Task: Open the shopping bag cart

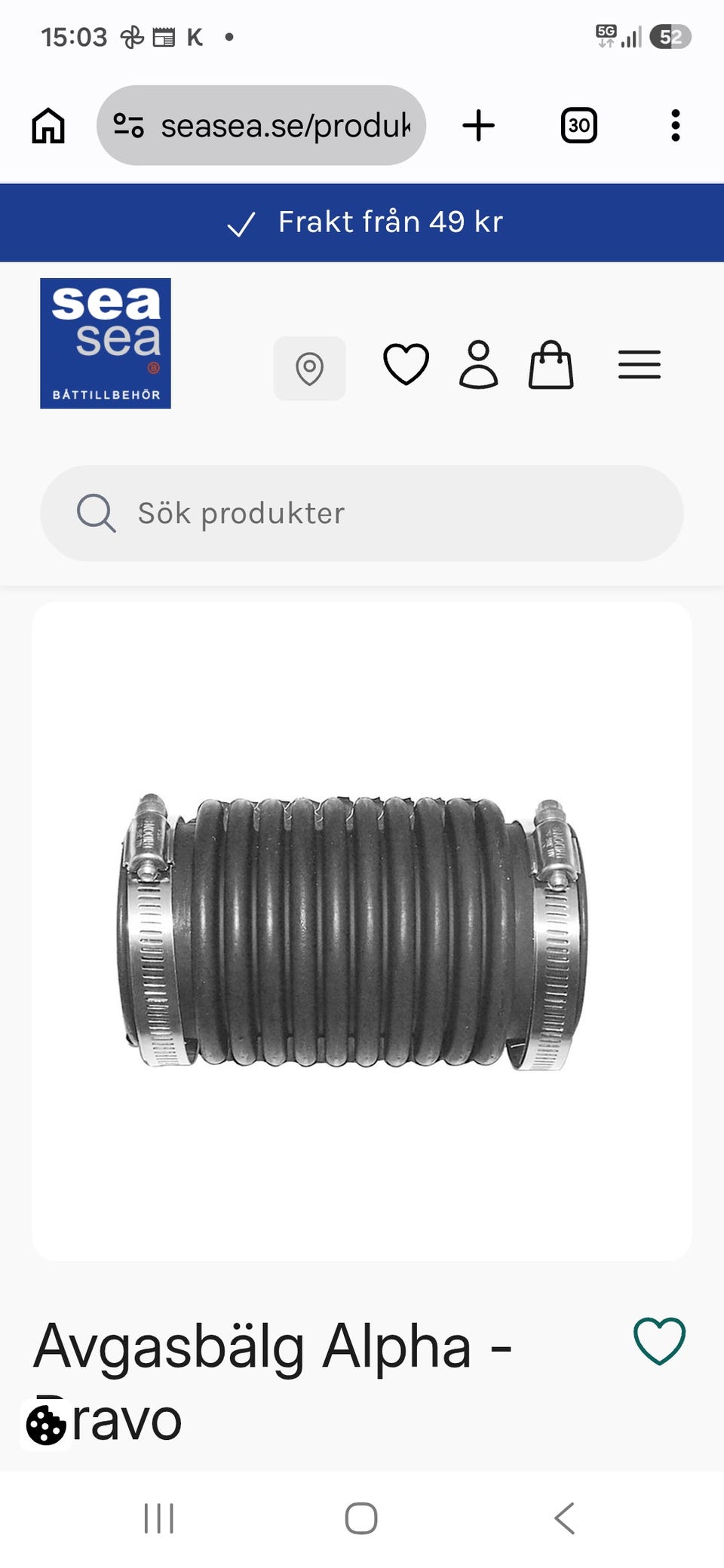Action: tap(551, 364)
